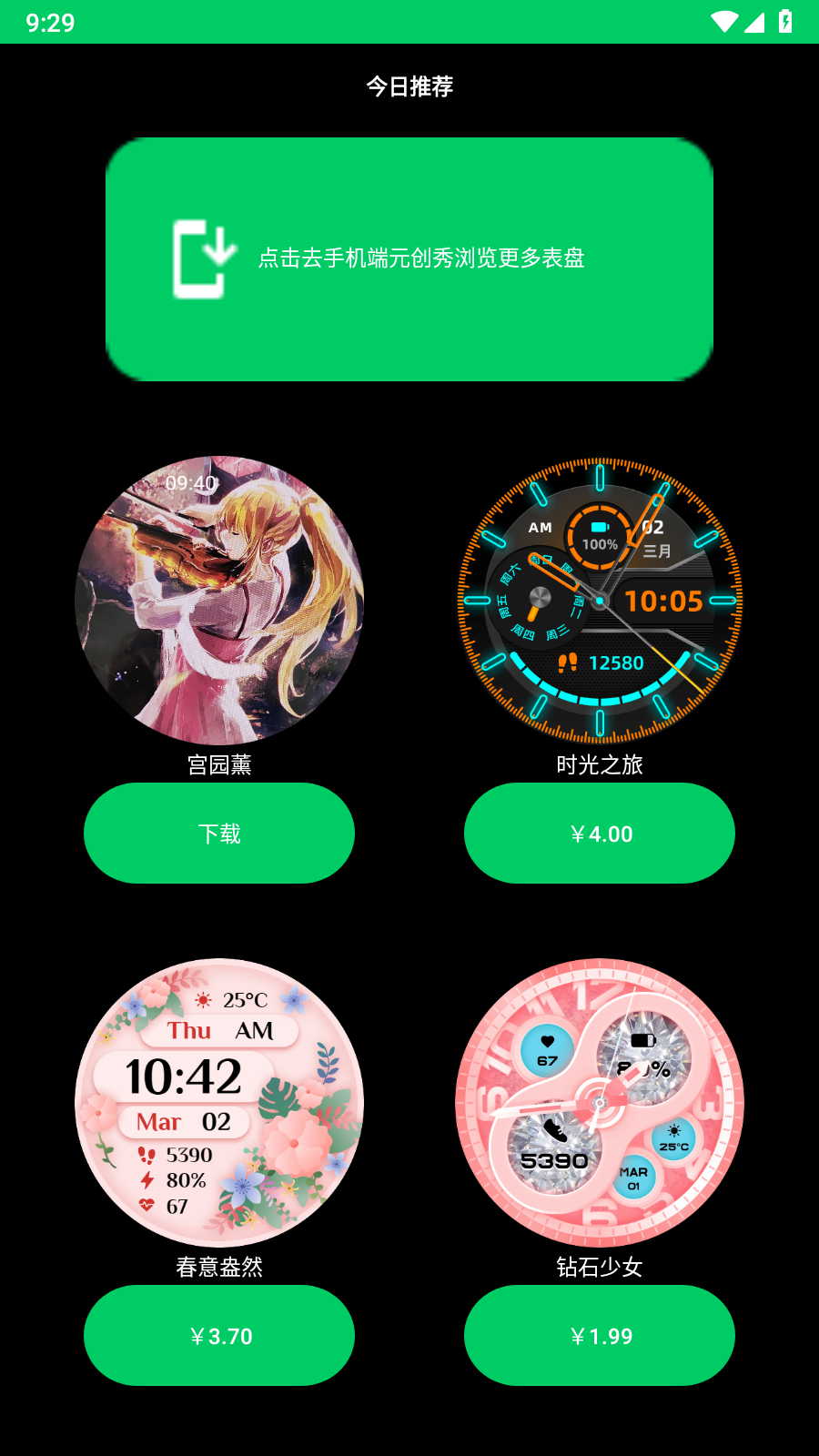819x1456 pixels.
Task: Open the 宫园薰 watch face preview
Action: point(219,601)
